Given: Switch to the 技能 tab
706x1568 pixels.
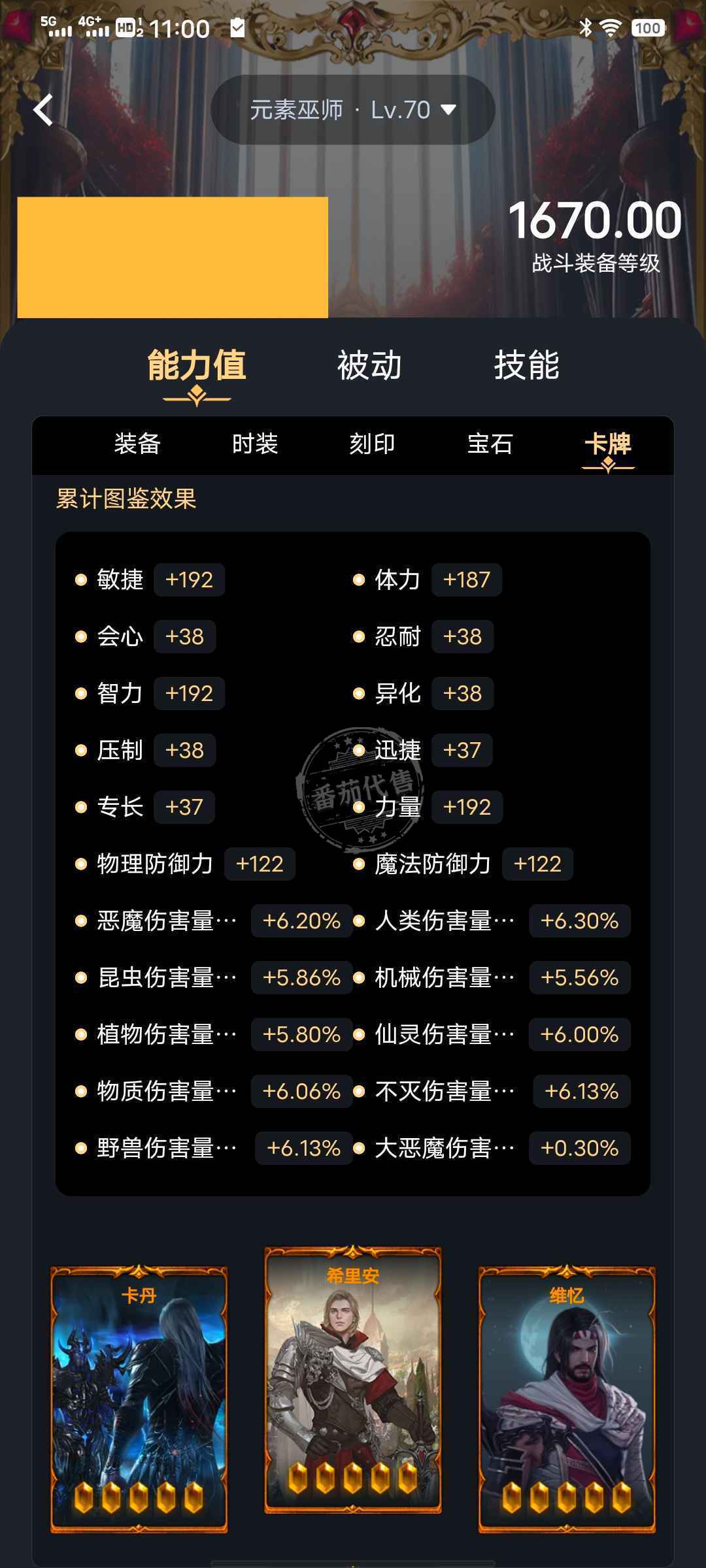Looking at the screenshot, I should pyautogui.click(x=526, y=365).
